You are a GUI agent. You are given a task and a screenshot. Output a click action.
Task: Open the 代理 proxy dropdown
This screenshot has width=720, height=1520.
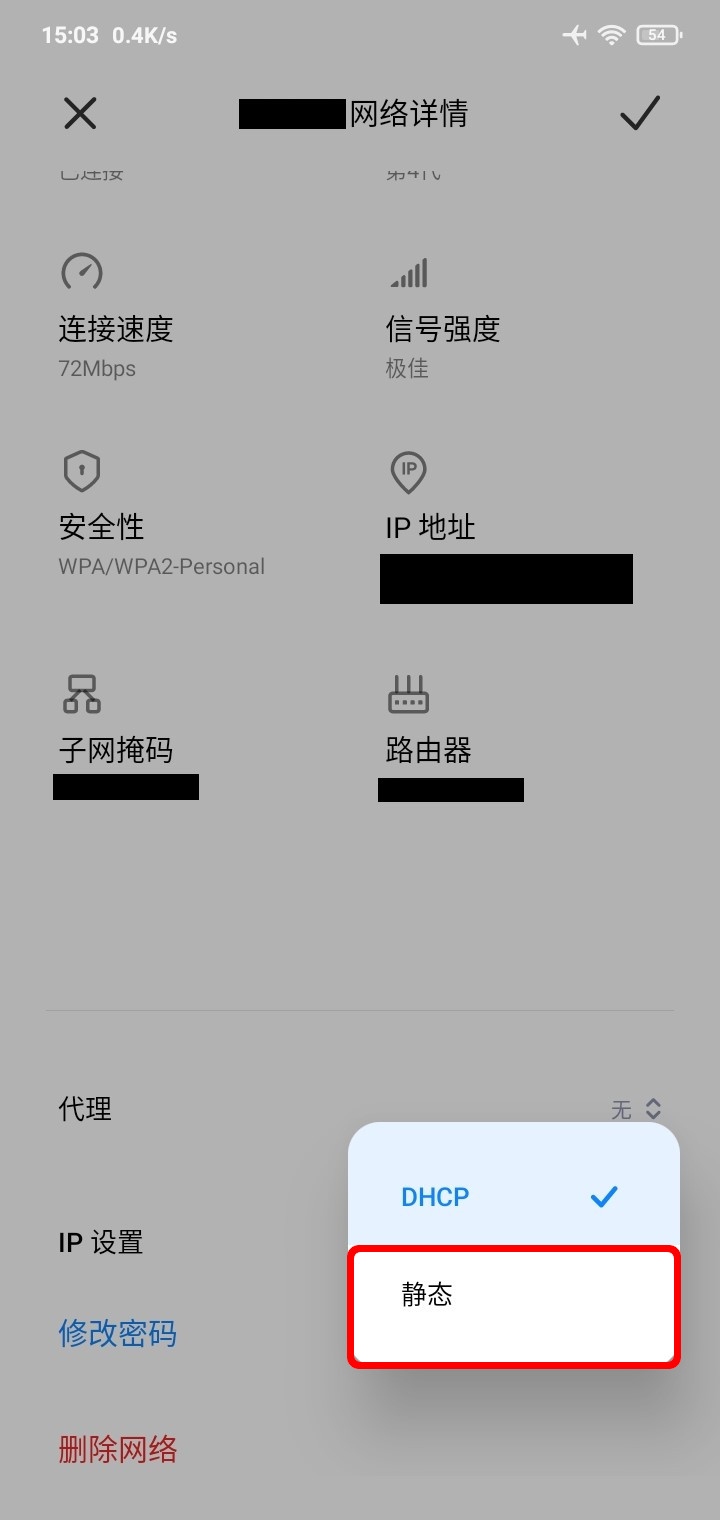[636, 1109]
